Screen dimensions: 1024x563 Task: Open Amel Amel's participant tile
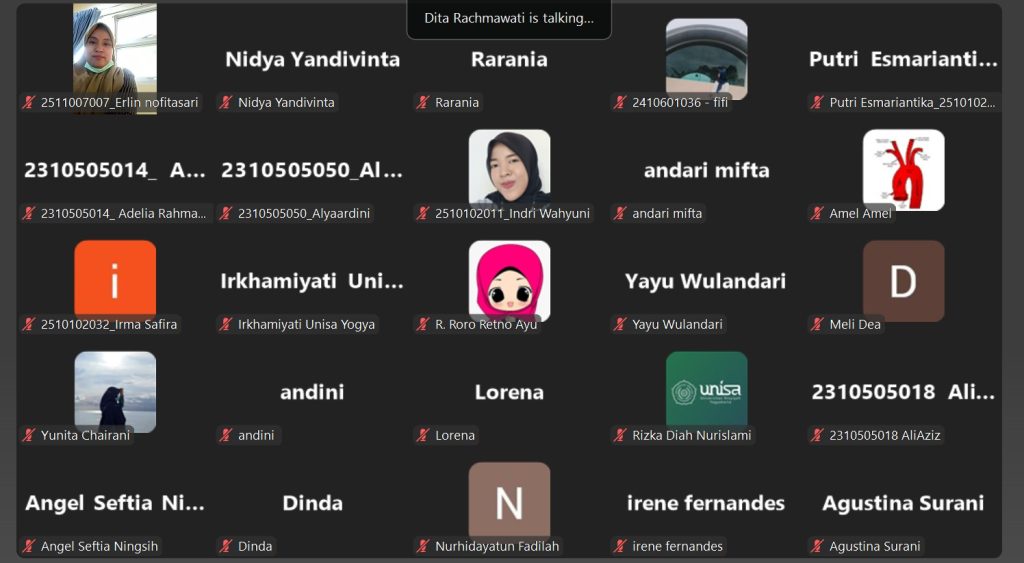tap(903, 169)
